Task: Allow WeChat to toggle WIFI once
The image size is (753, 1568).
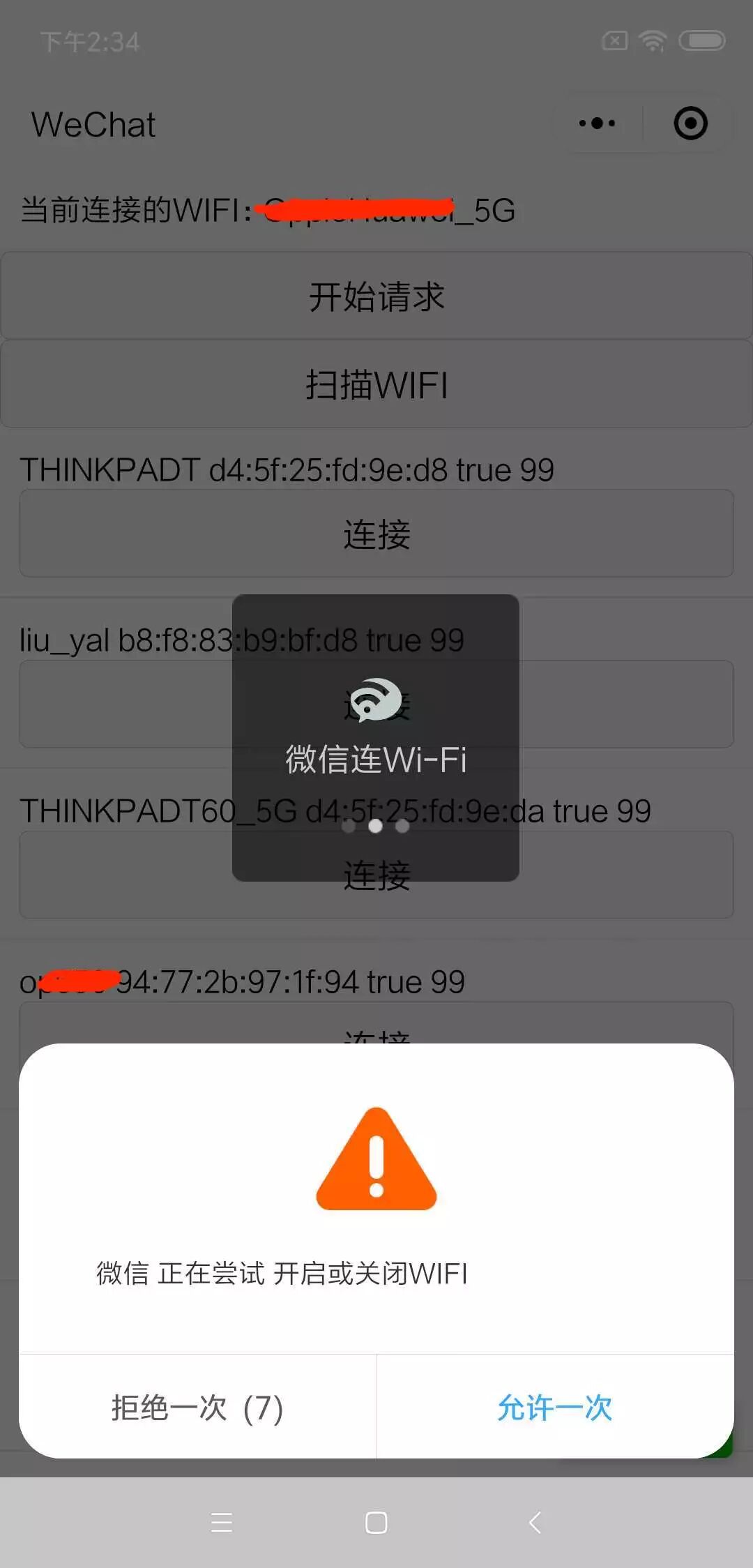Action: click(555, 1407)
